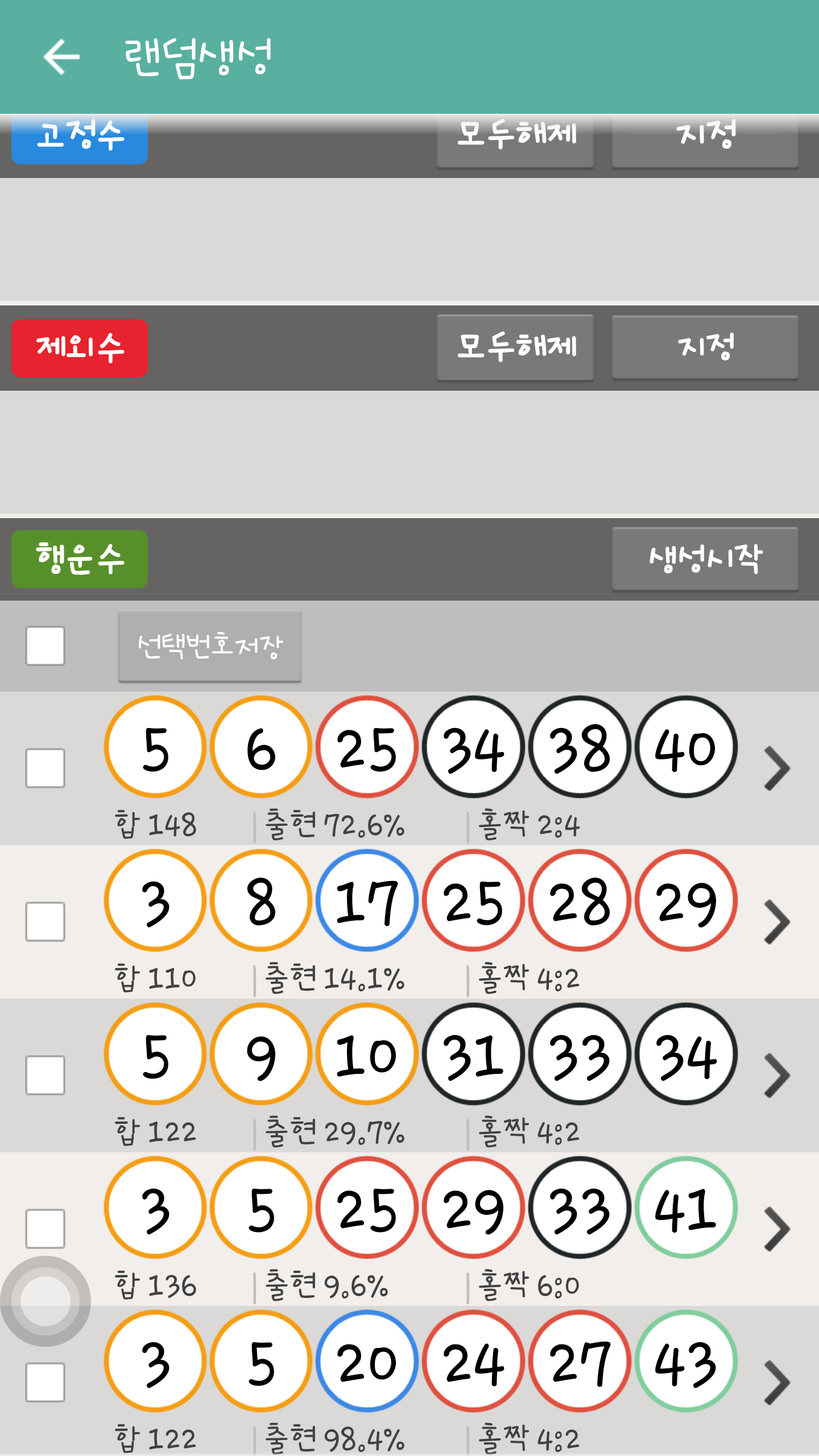The width and height of the screenshot is (819, 1456).
Task: Open details arrow for the sum 110 row
Action: (777, 921)
